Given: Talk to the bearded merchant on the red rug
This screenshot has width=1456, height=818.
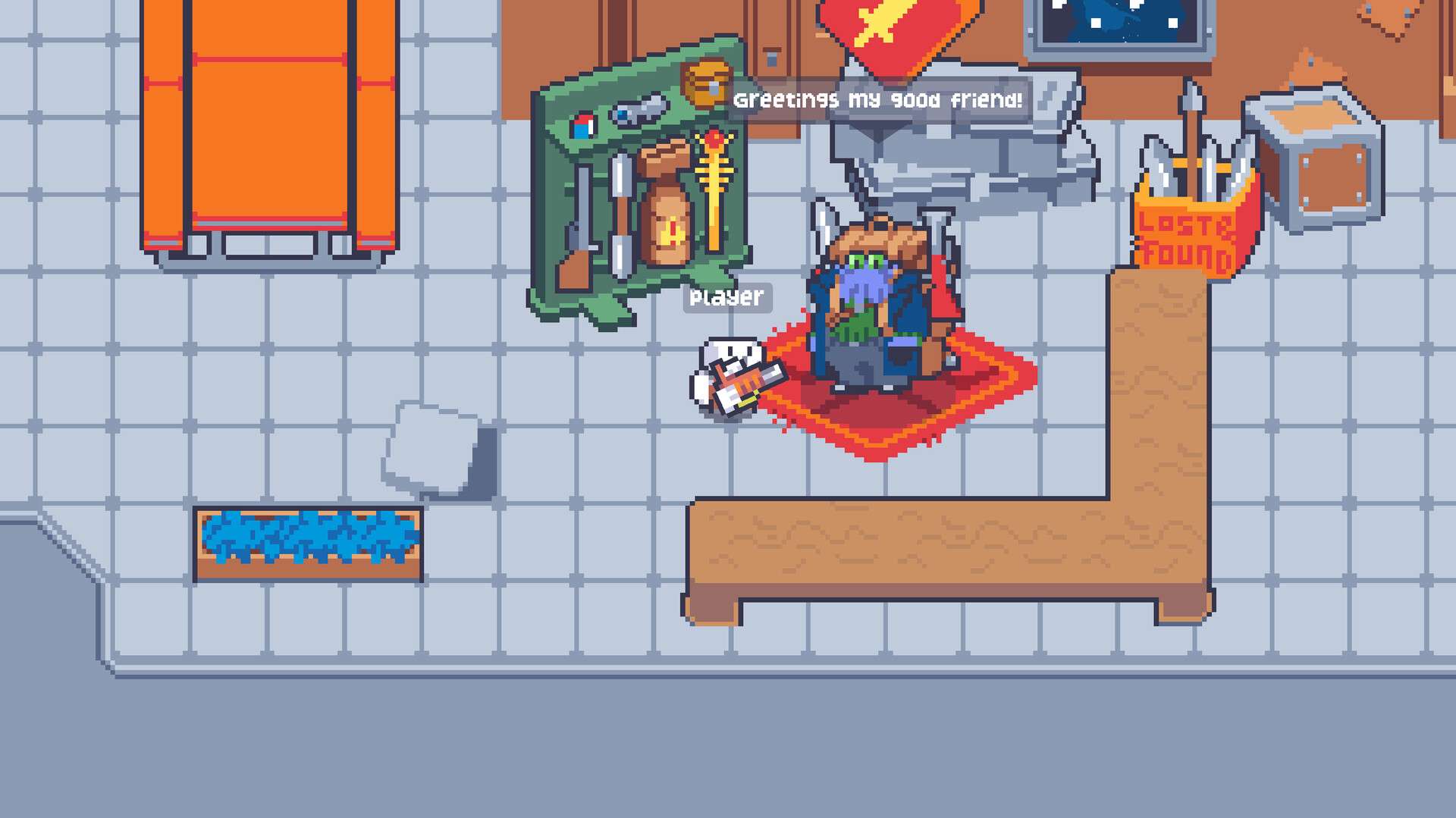Looking at the screenshot, I should click(880, 311).
